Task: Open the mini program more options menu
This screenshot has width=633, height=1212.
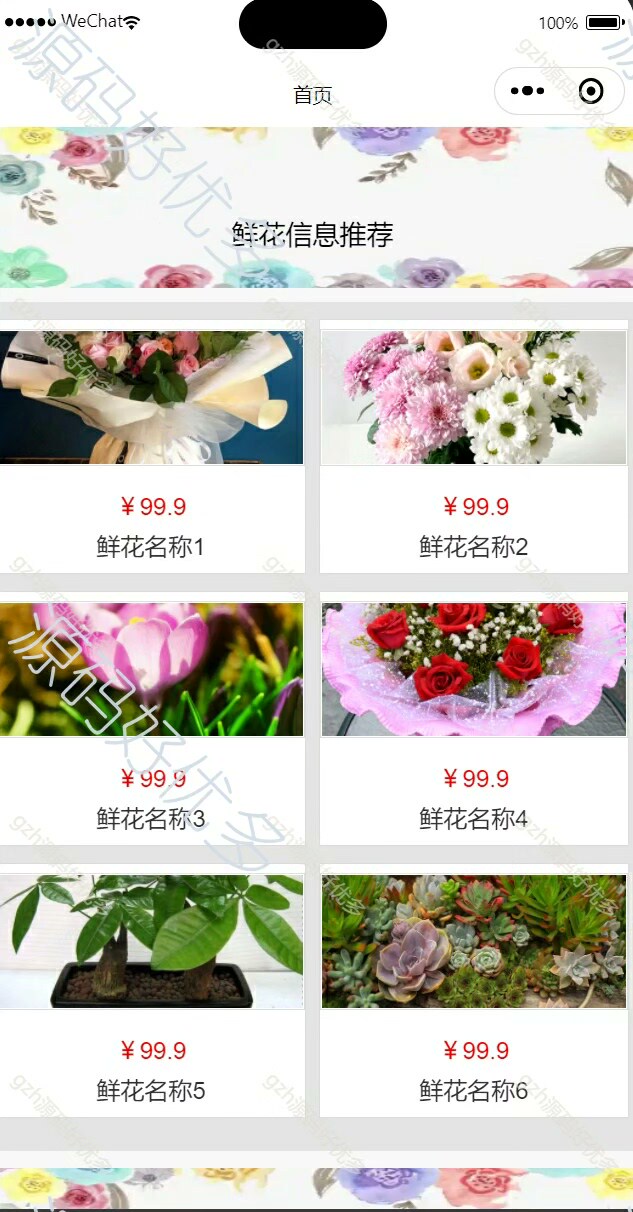Action: pyautogui.click(x=527, y=91)
